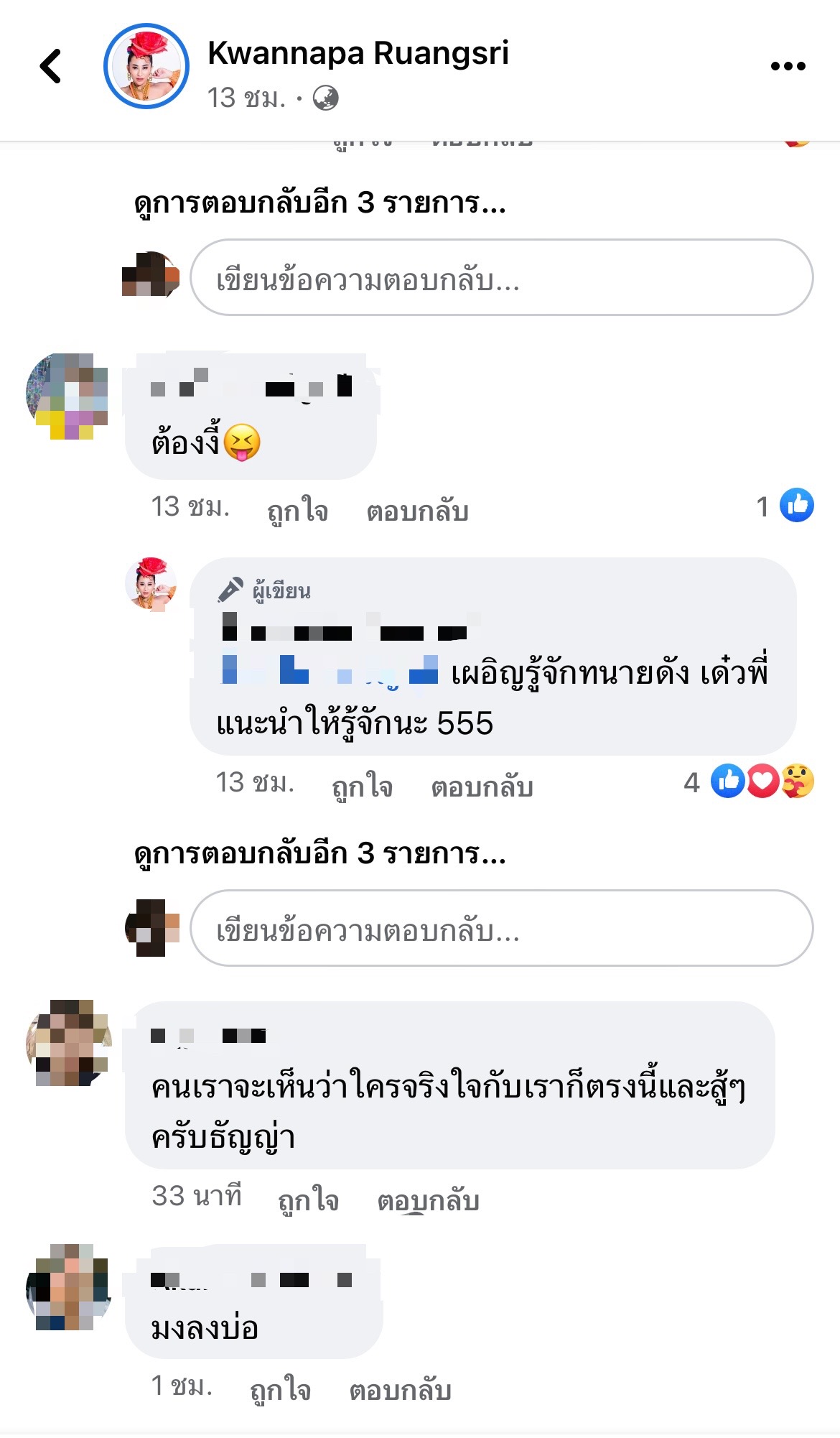Expand 3 more replies under author's reply
This screenshot has height=1438, width=840.
(x=320, y=854)
